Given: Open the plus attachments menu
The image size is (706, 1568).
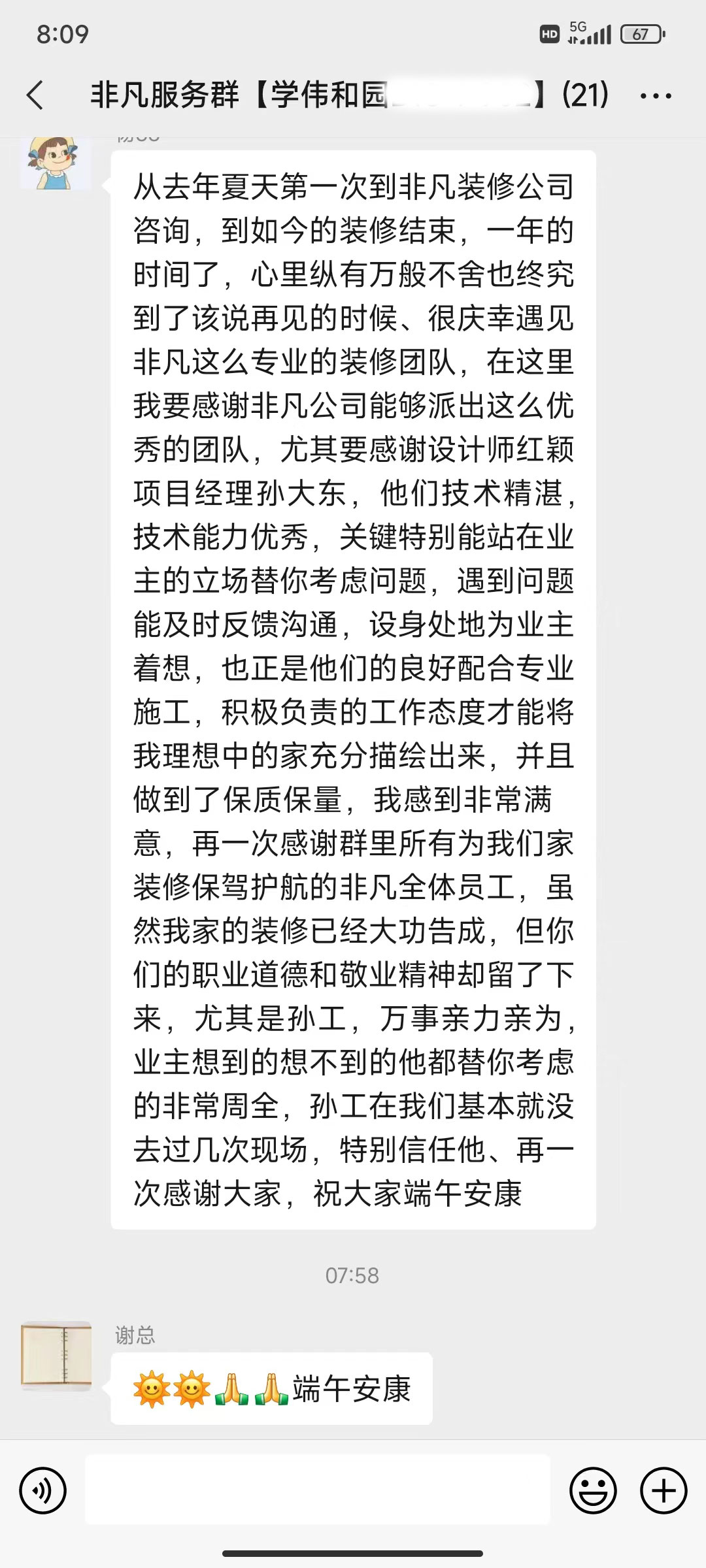Looking at the screenshot, I should pyautogui.click(x=664, y=1491).
